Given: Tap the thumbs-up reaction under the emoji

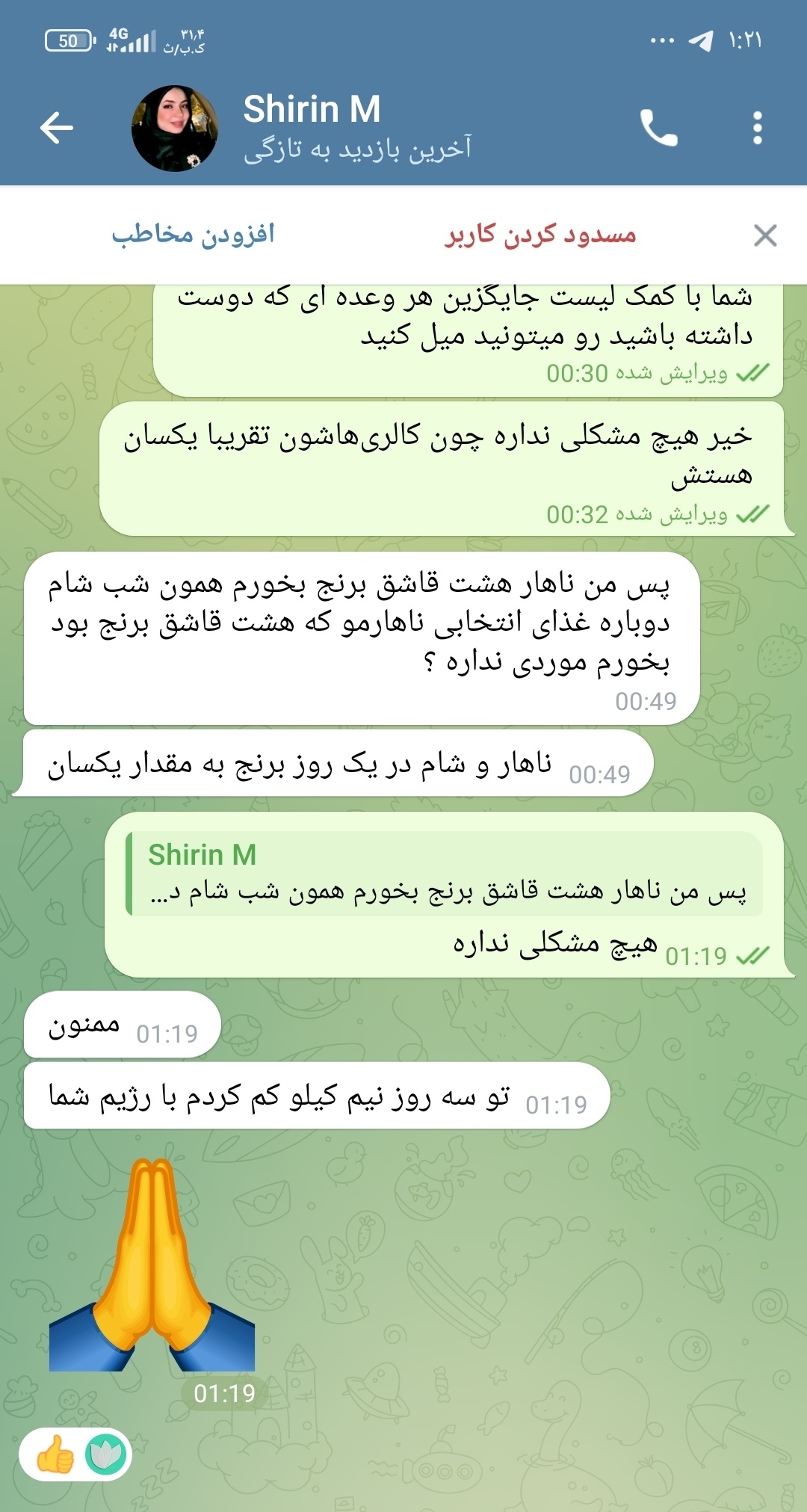Looking at the screenshot, I should tap(55, 1454).
